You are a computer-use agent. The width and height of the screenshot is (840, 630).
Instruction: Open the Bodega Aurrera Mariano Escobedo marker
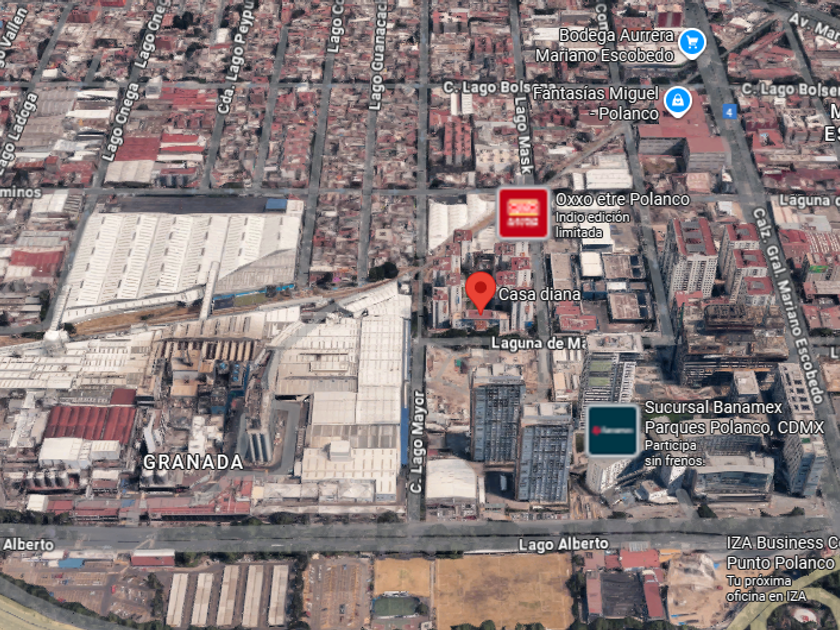692,43
